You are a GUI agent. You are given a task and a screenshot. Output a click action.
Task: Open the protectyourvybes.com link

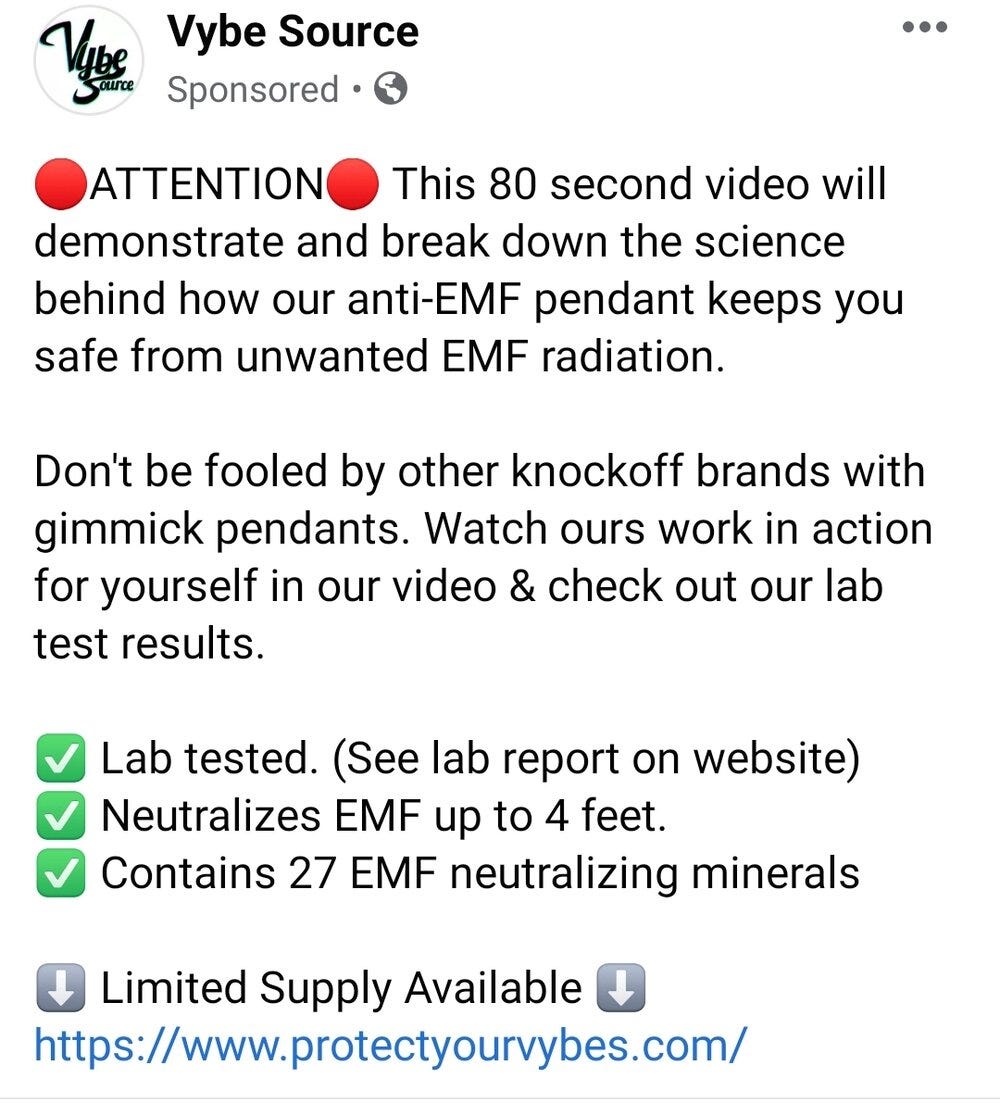[390, 1044]
